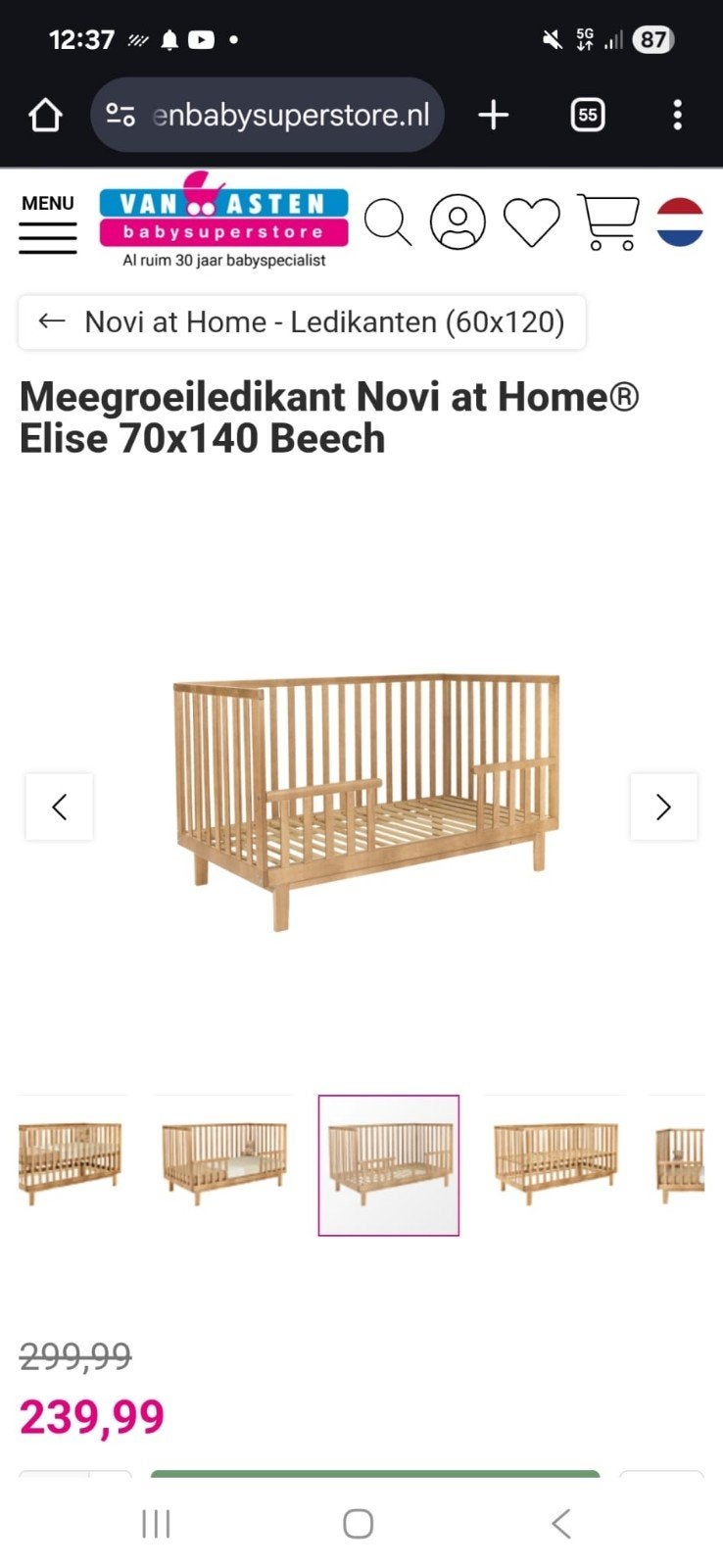The height and width of the screenshot is (1568, 723).
Task: Open the shopping cart
Action: point(608,222)
